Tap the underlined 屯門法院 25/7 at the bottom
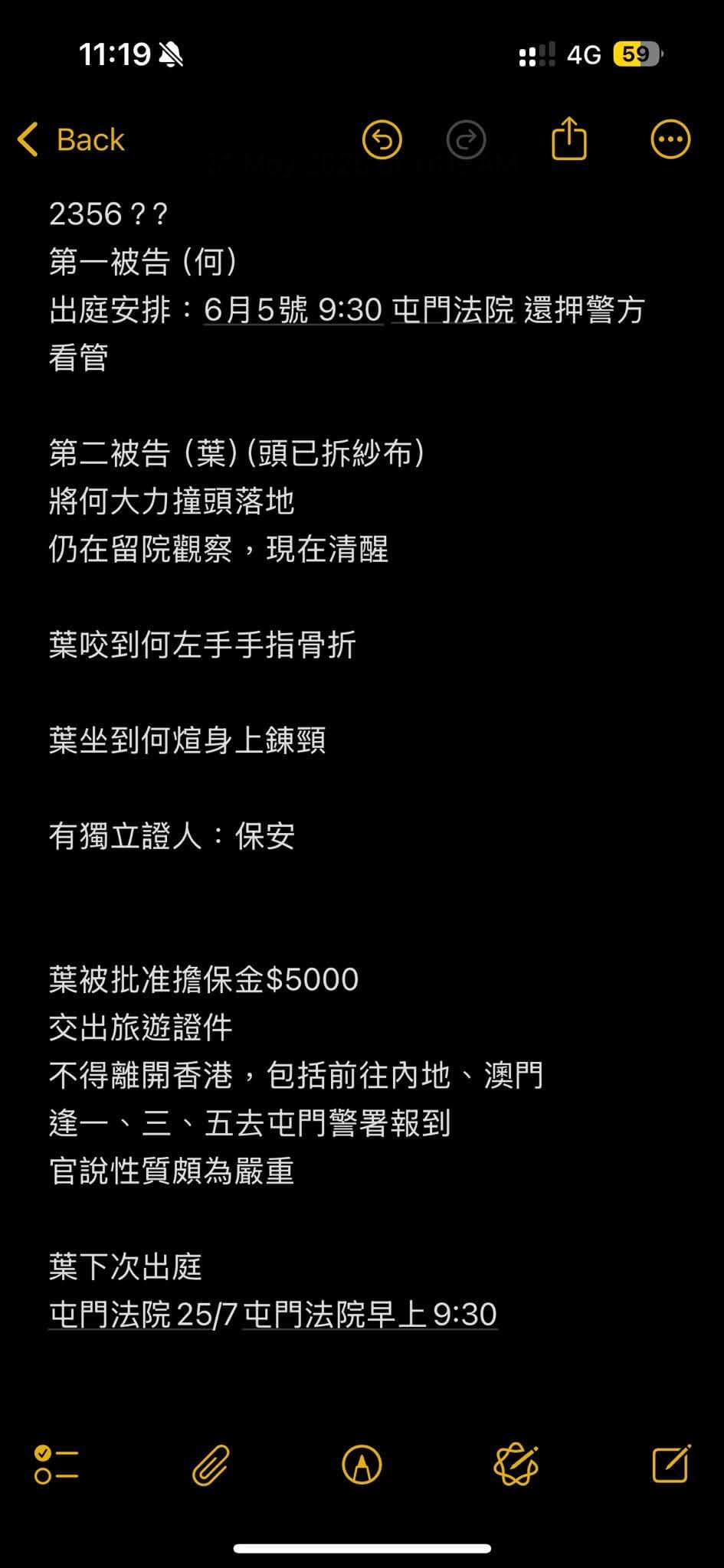This screenshot has width=724, height=1568. [143, 1315]
